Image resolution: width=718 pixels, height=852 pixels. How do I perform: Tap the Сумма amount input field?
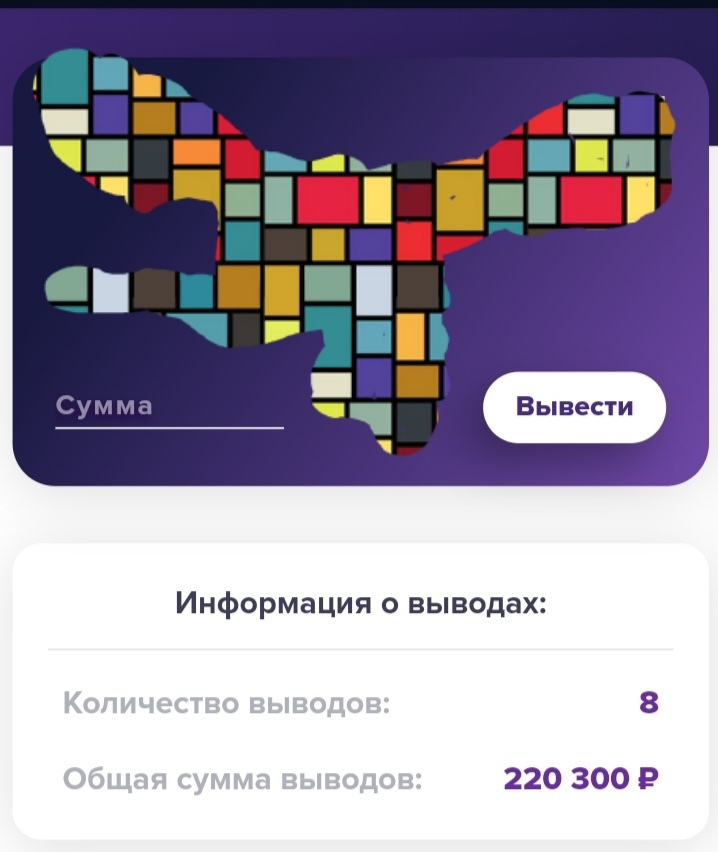(168, 408)
